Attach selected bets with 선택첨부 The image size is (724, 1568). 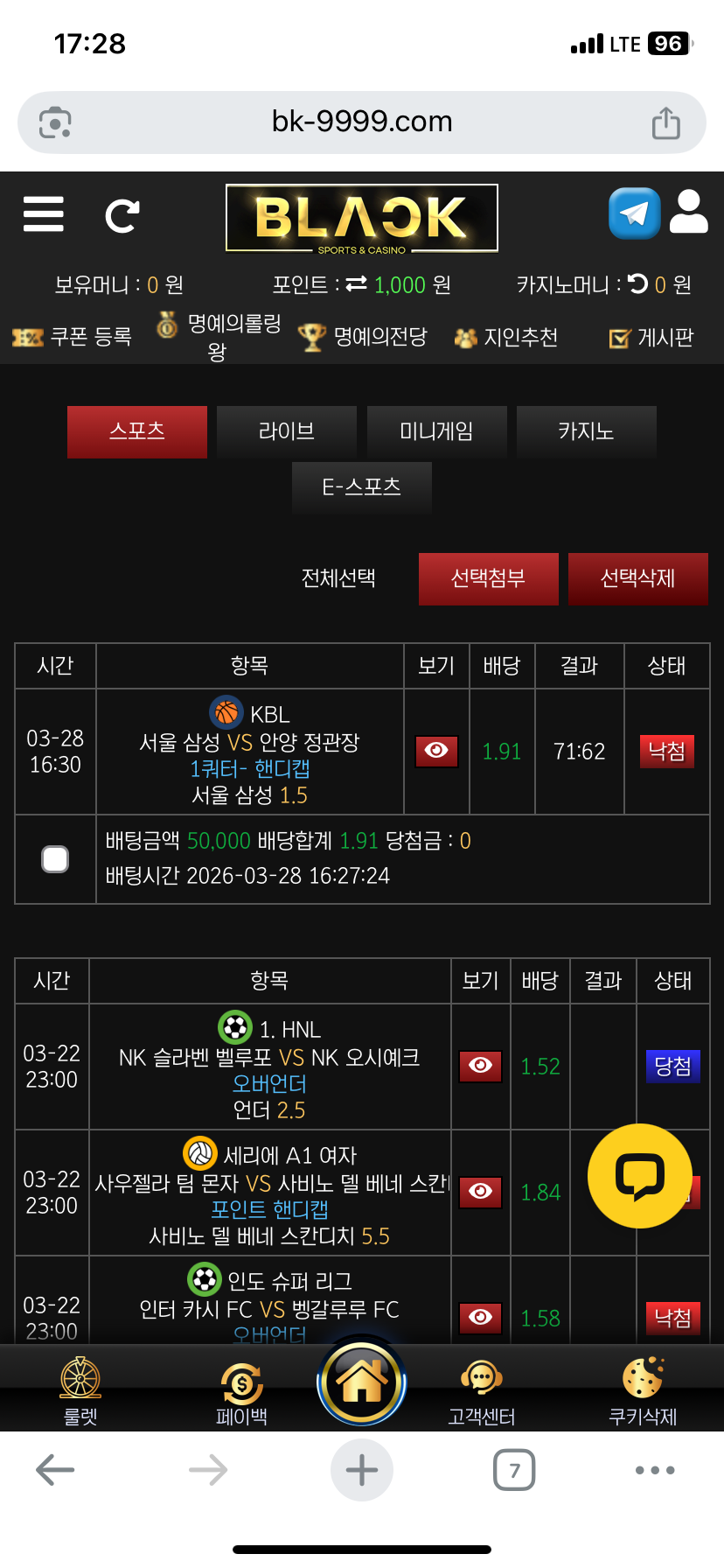point(488,578)
